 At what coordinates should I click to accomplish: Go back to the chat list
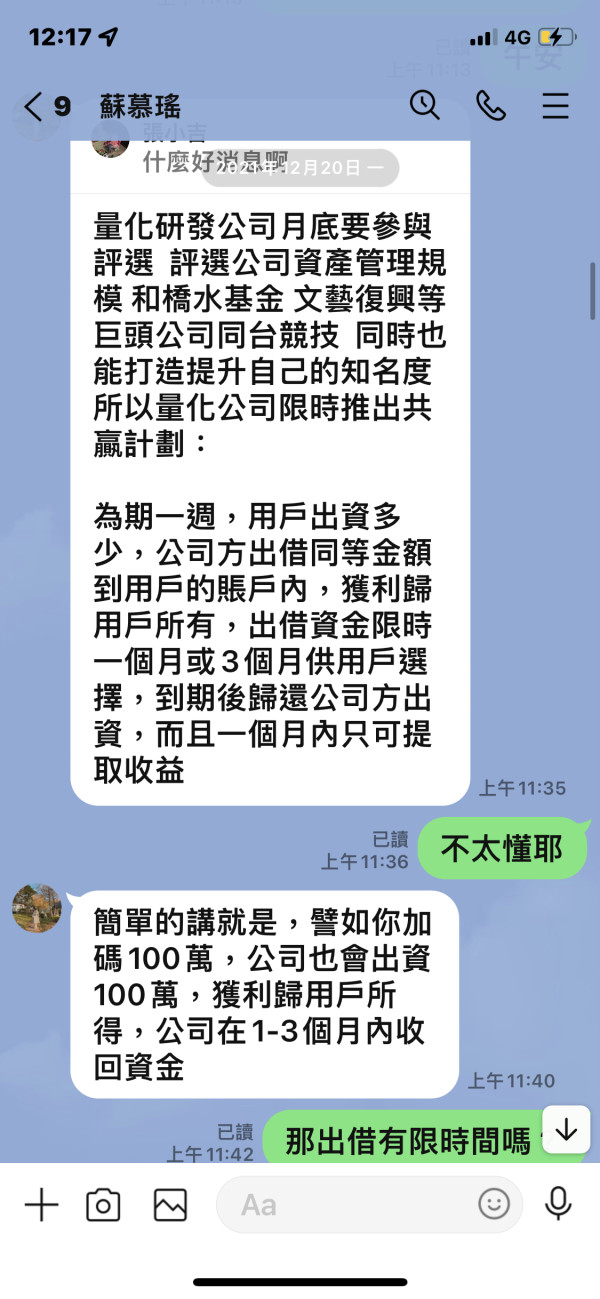click(46, 106)
